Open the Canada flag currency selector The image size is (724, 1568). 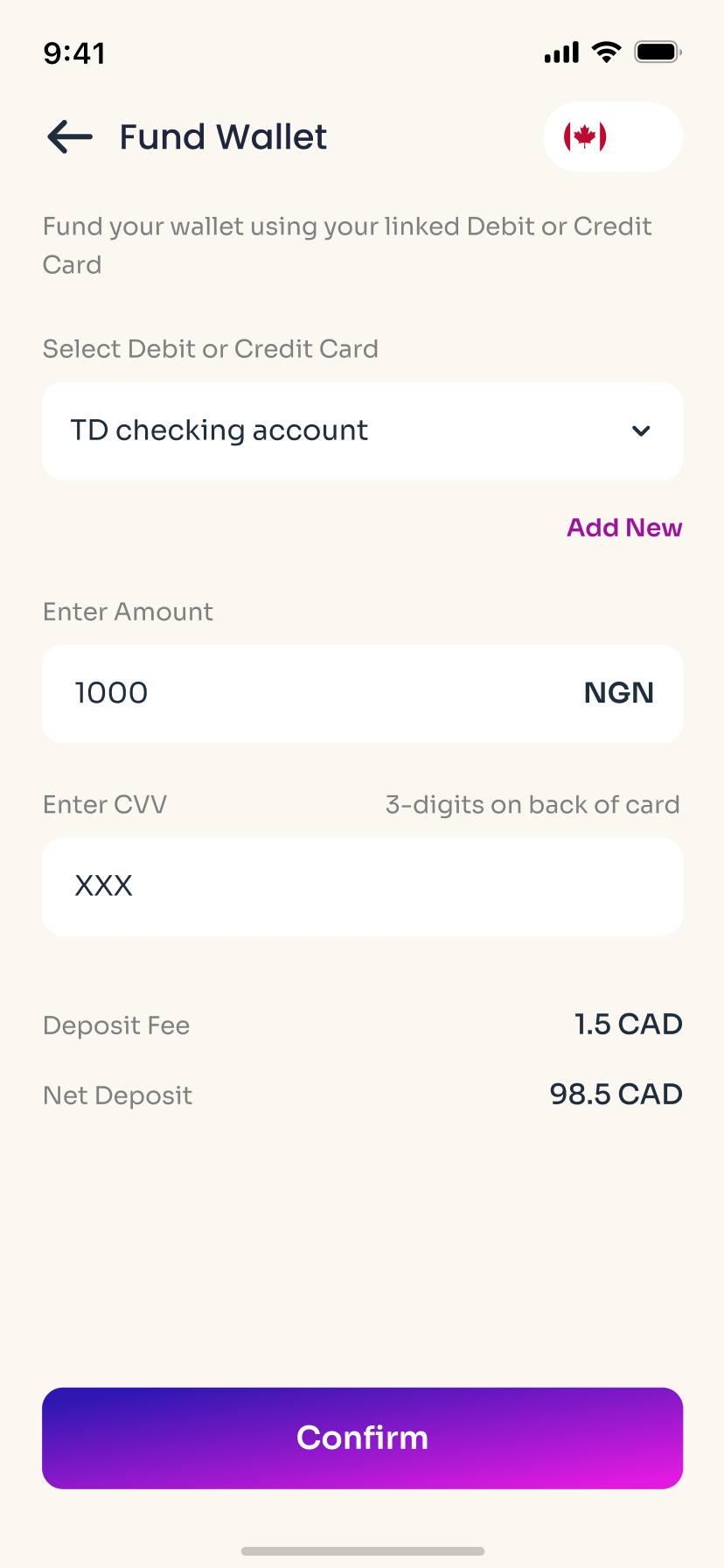point(613,136)
